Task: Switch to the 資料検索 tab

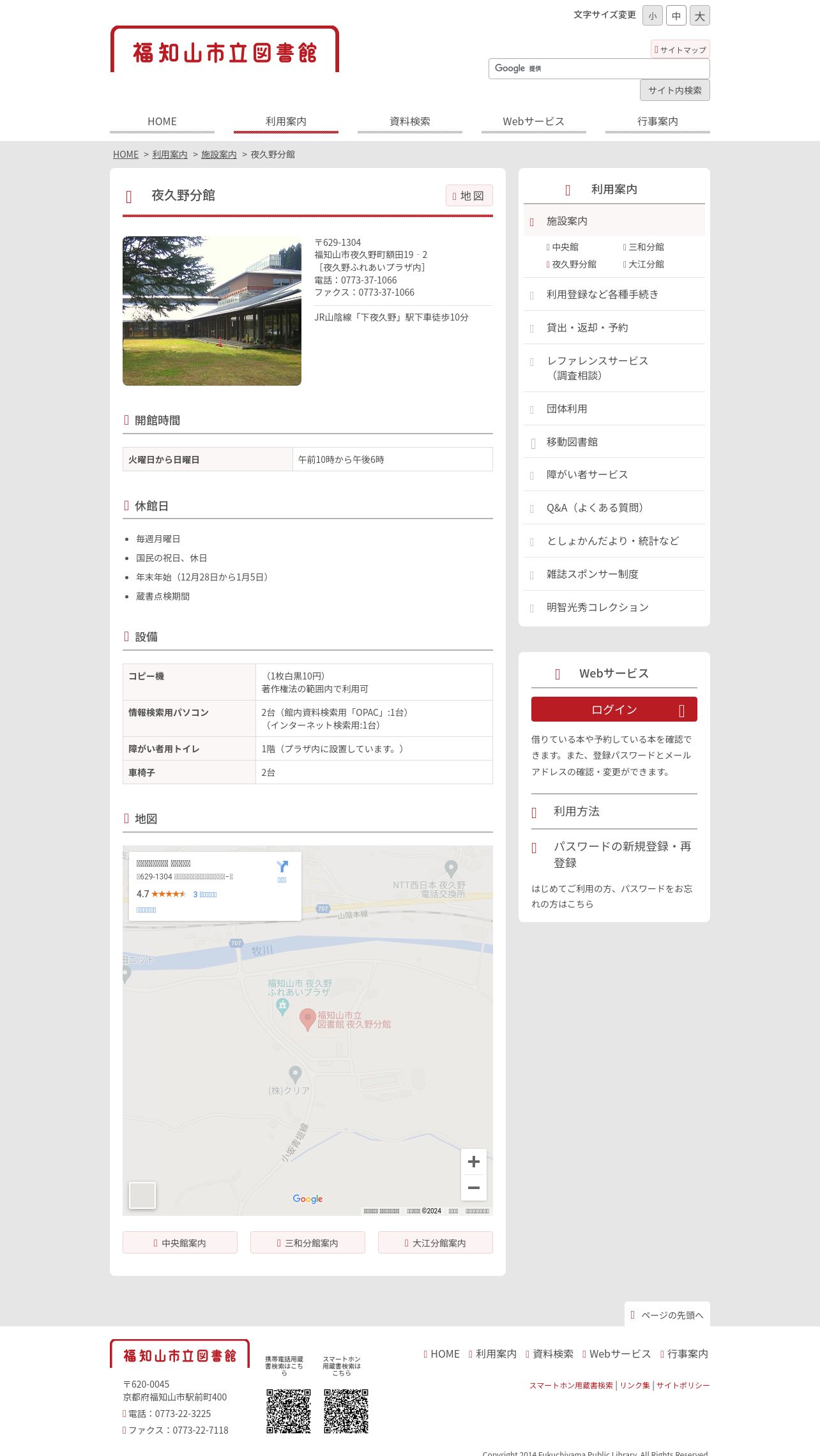Action: pyautogui.click(x=410, y=121)
